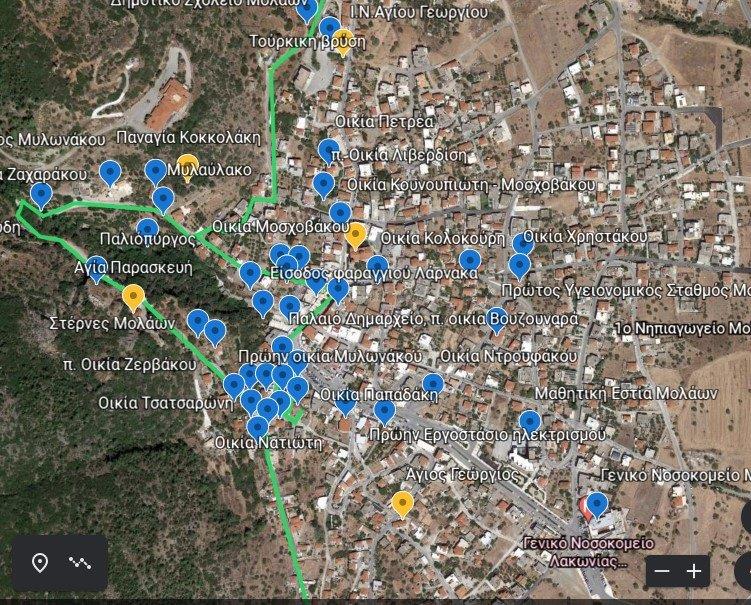Open the yellow pin above Στέρνες Μολάων
The height and width of the screenshot is (605, 751).
(133, 297)
